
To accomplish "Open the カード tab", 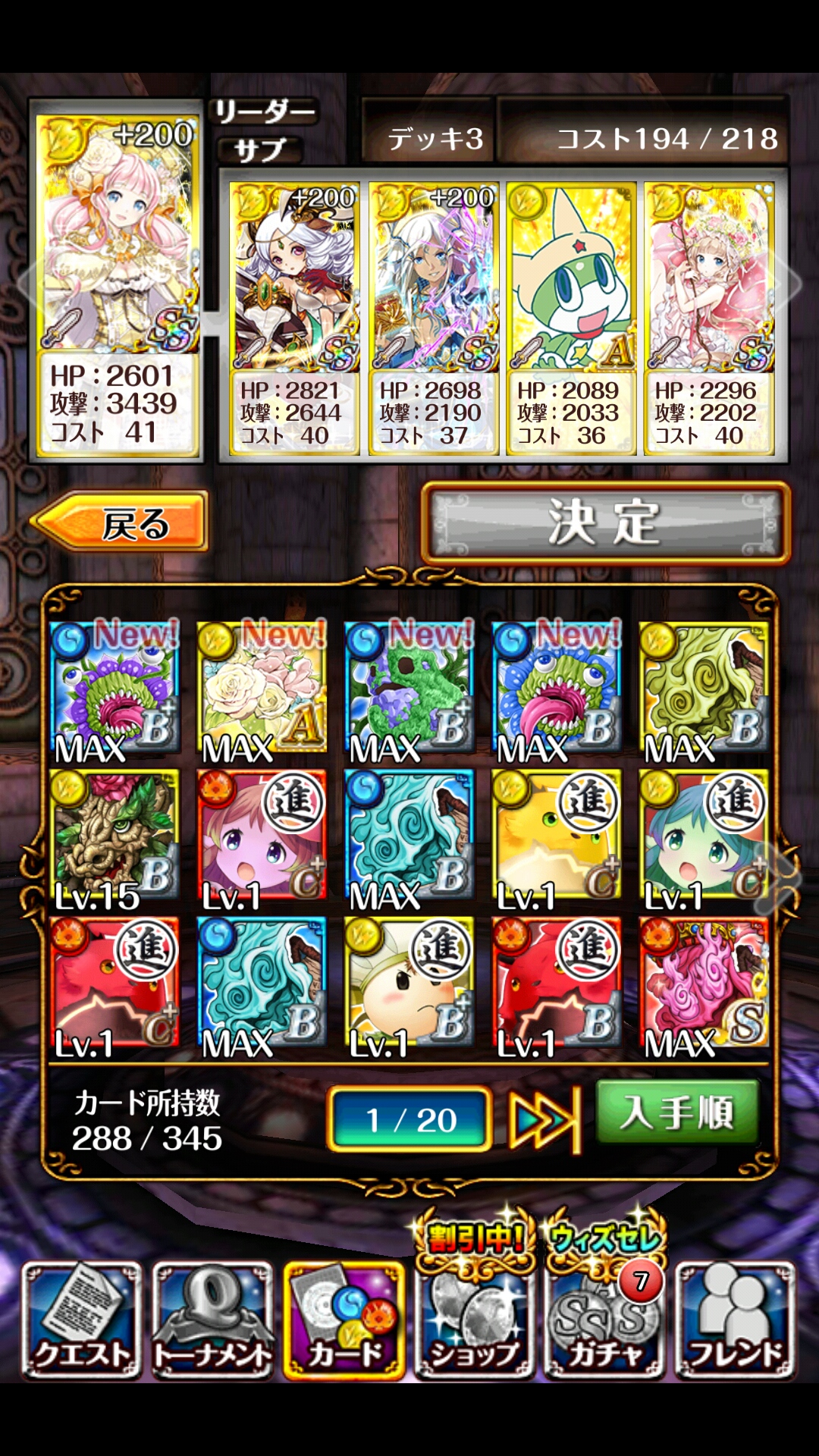I will pyautogui.click(x=344, y=1321).
